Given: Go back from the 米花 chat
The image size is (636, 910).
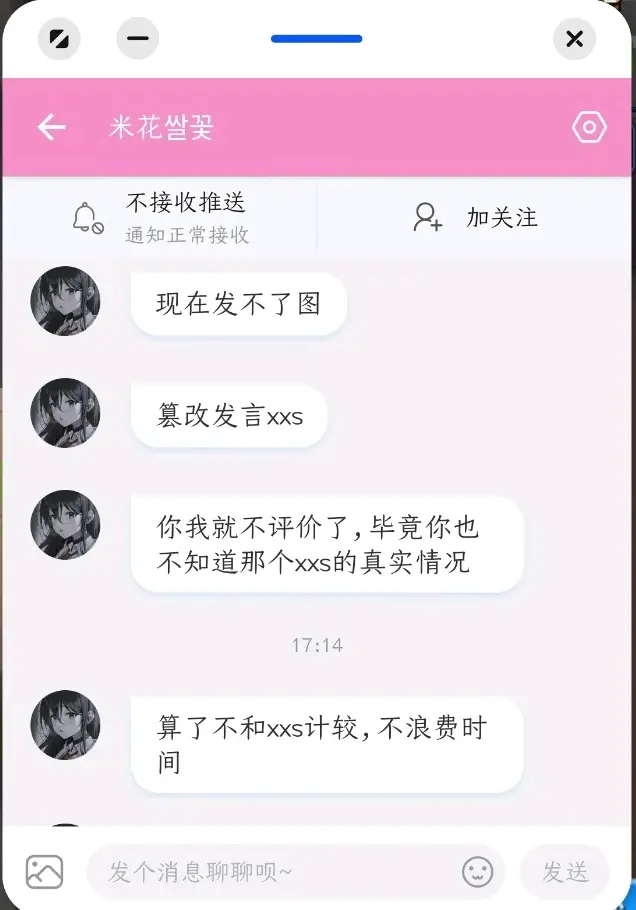Looking at the screenshot, I should click(51, 127).
